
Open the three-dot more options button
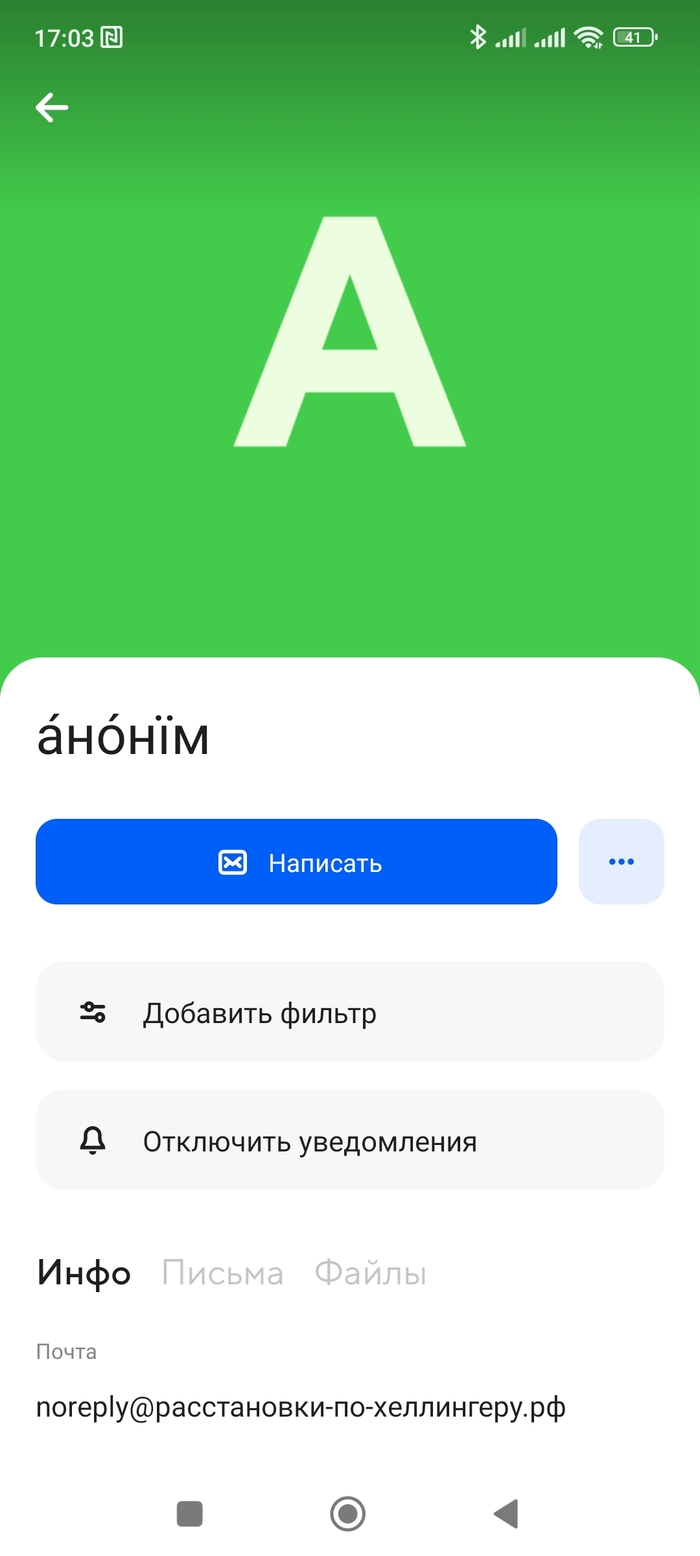(x=621, y=862)
